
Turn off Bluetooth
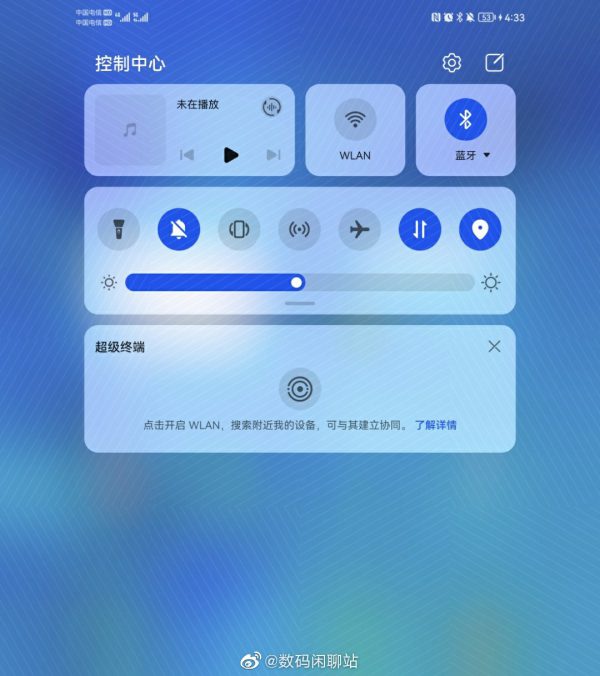[465, 120]
